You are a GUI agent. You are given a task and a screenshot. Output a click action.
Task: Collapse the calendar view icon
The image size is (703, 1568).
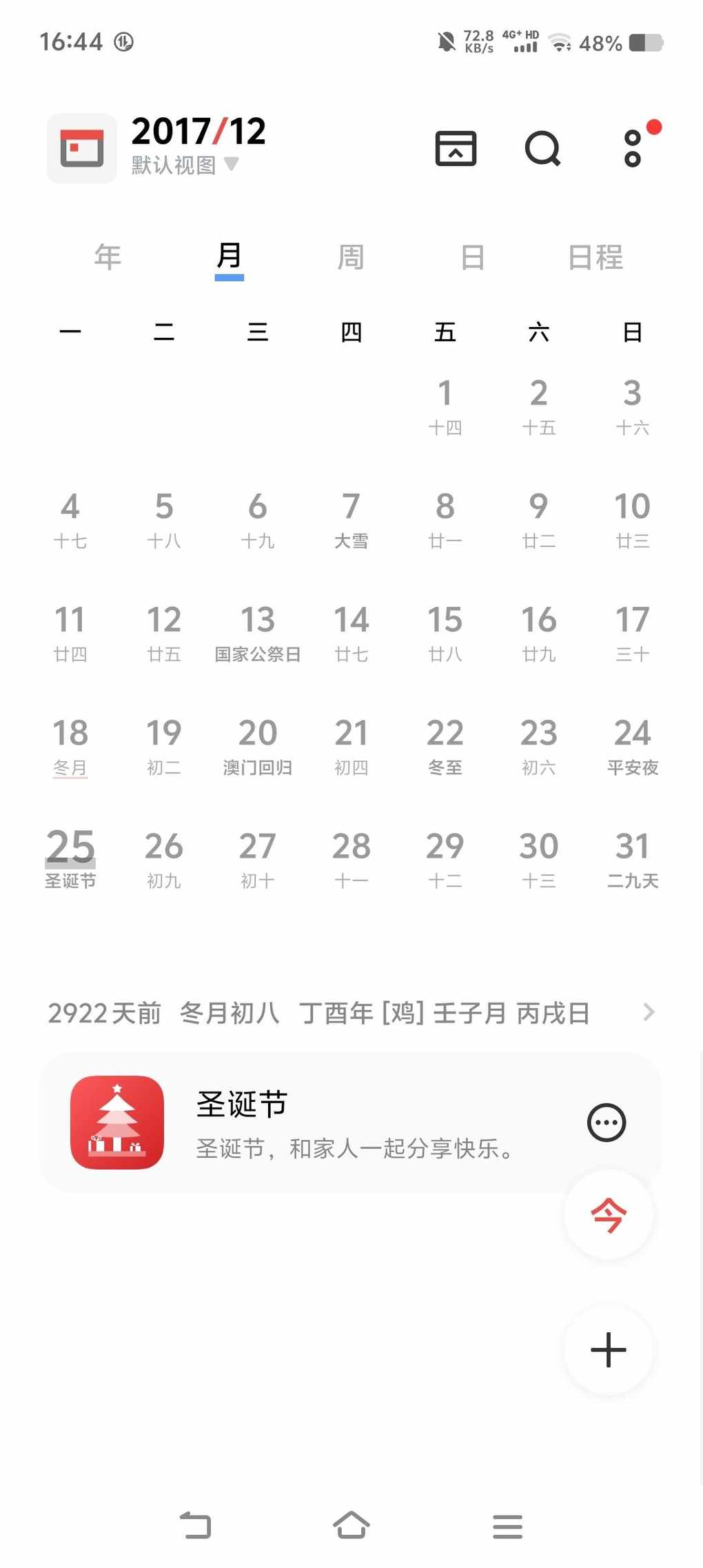[456, 148]
